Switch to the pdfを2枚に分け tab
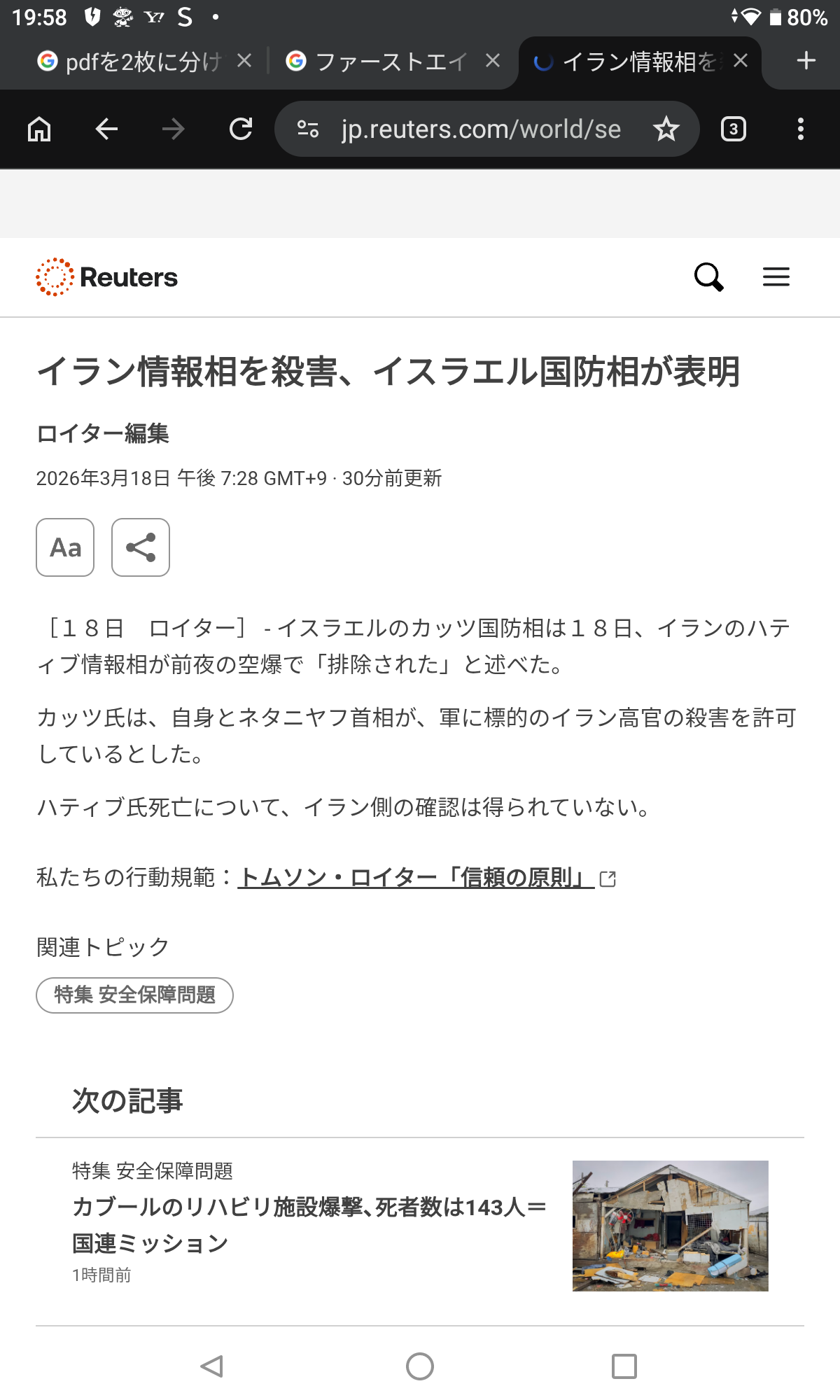Screen dimensions: 840x1400 tap(133, 62)
